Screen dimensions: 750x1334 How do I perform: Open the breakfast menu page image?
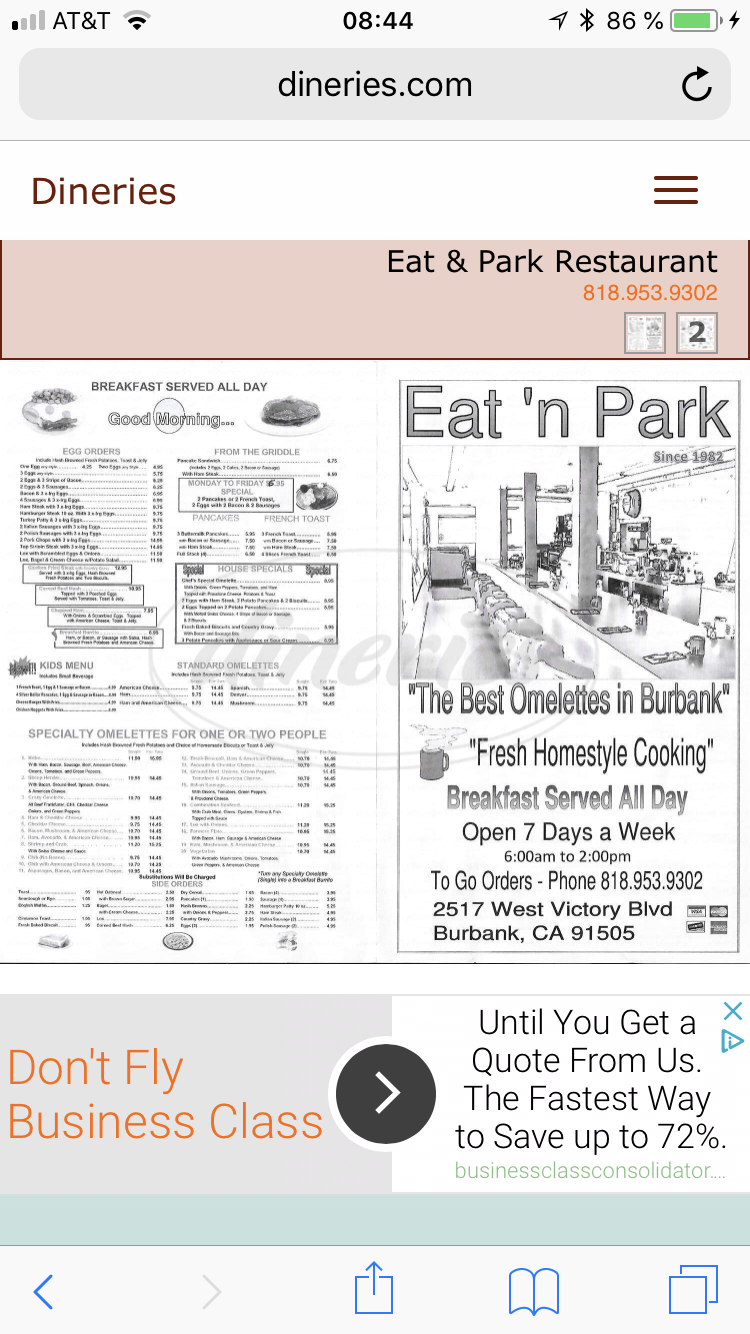pos(188,665)
